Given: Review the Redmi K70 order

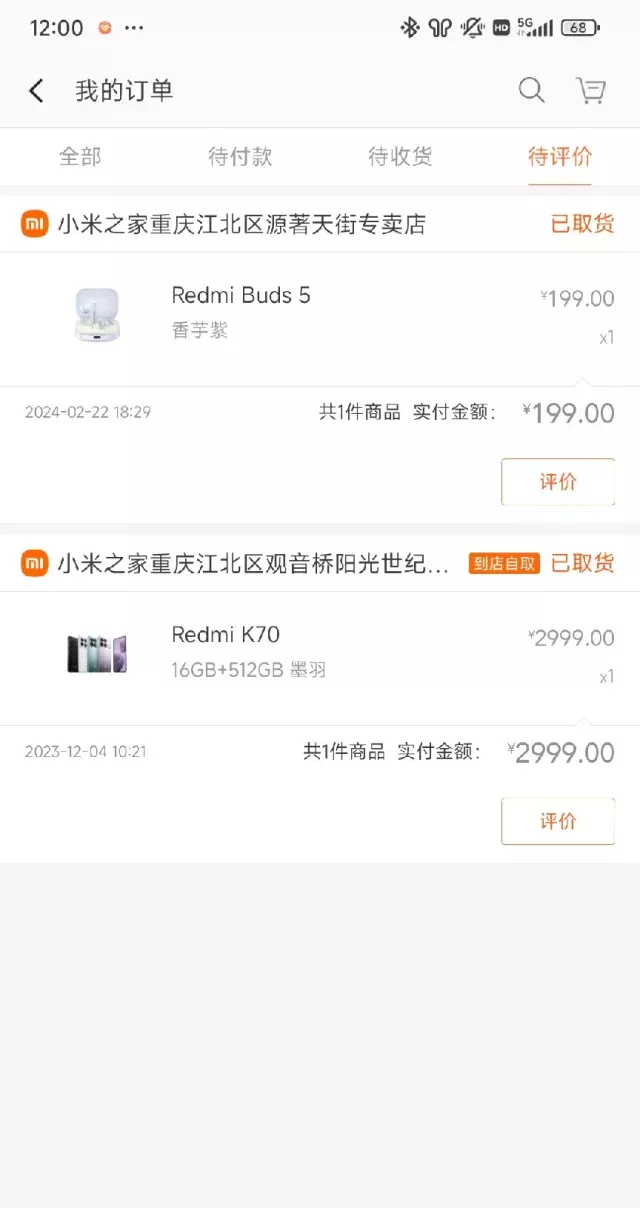Looking at the screenshot, I should pos(557,821).
